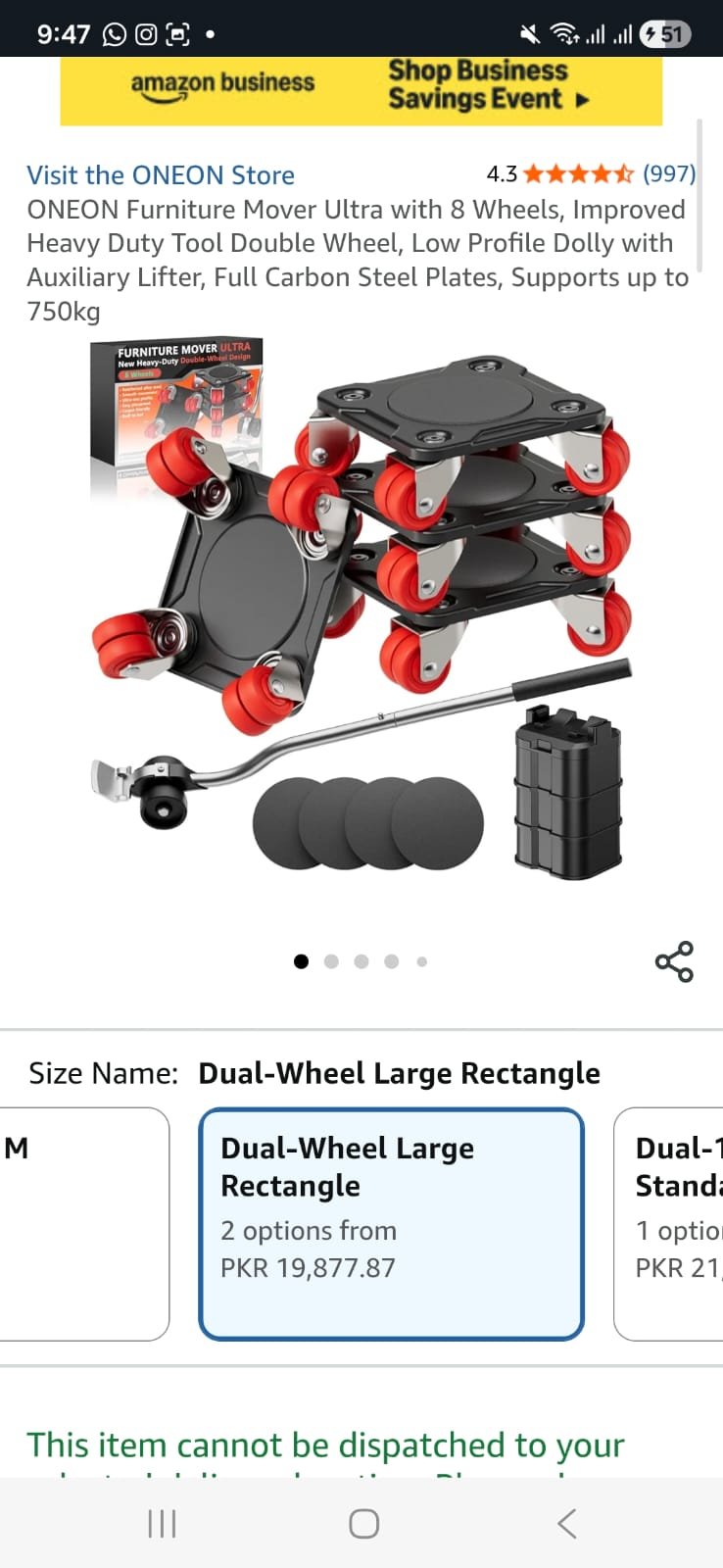723x1568 pixels.
Task: Share this product
Action: [x=674, y=961]
